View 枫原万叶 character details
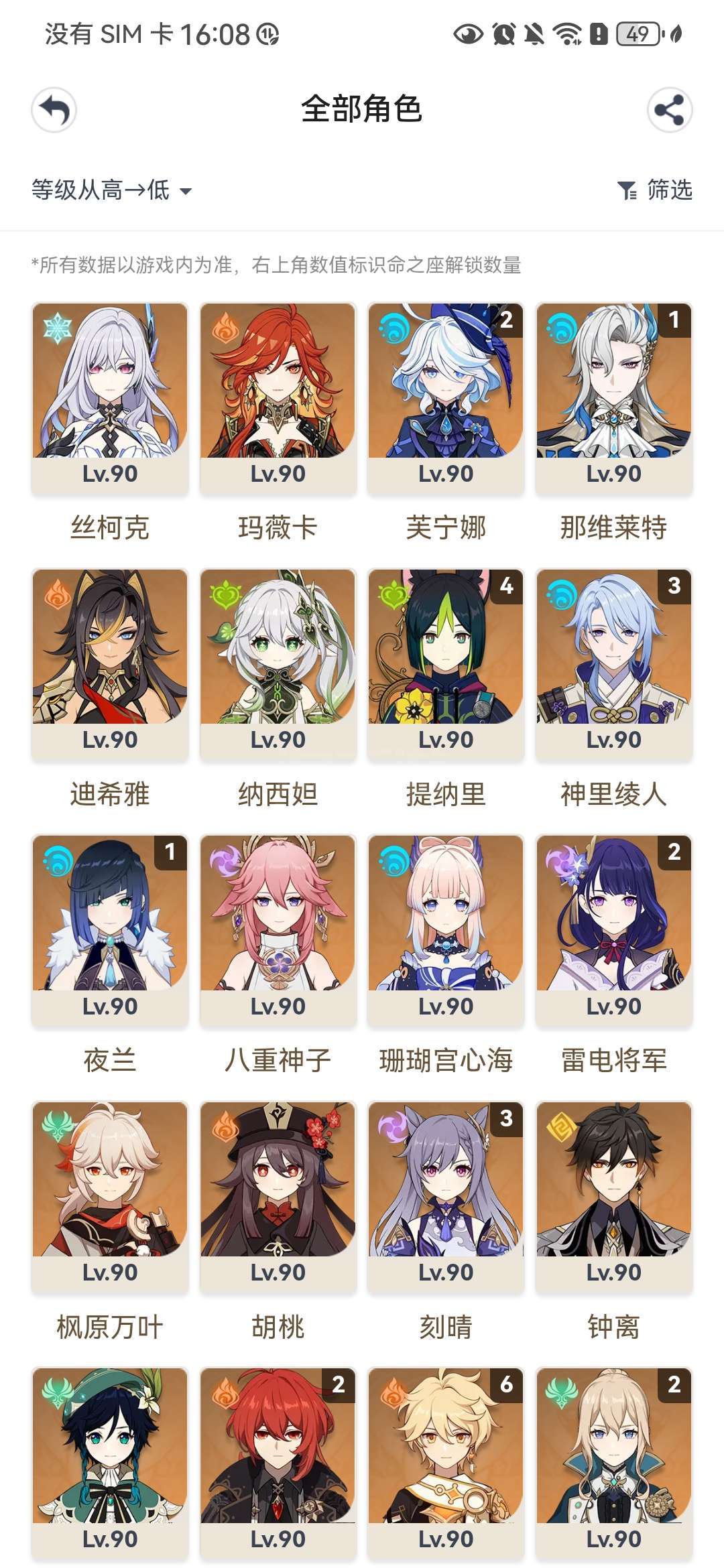 tap(110, 1197)
